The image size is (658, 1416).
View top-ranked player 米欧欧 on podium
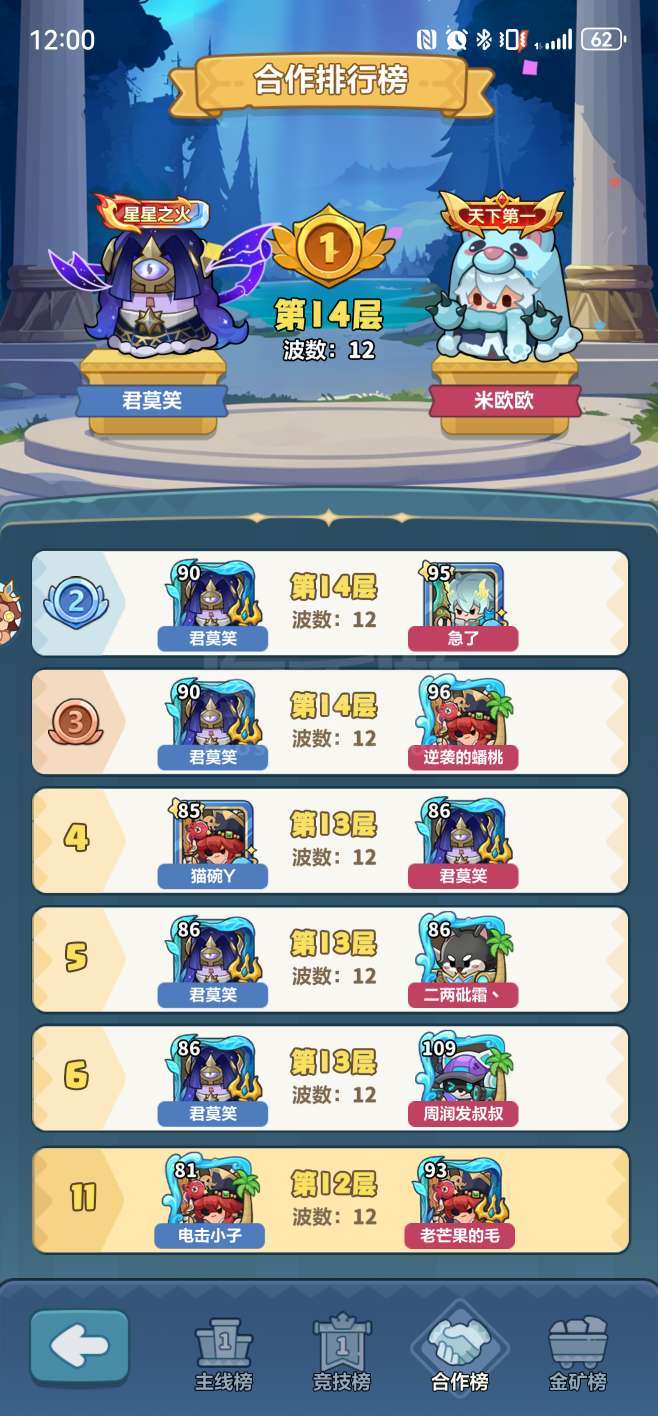tap(502, 290)
